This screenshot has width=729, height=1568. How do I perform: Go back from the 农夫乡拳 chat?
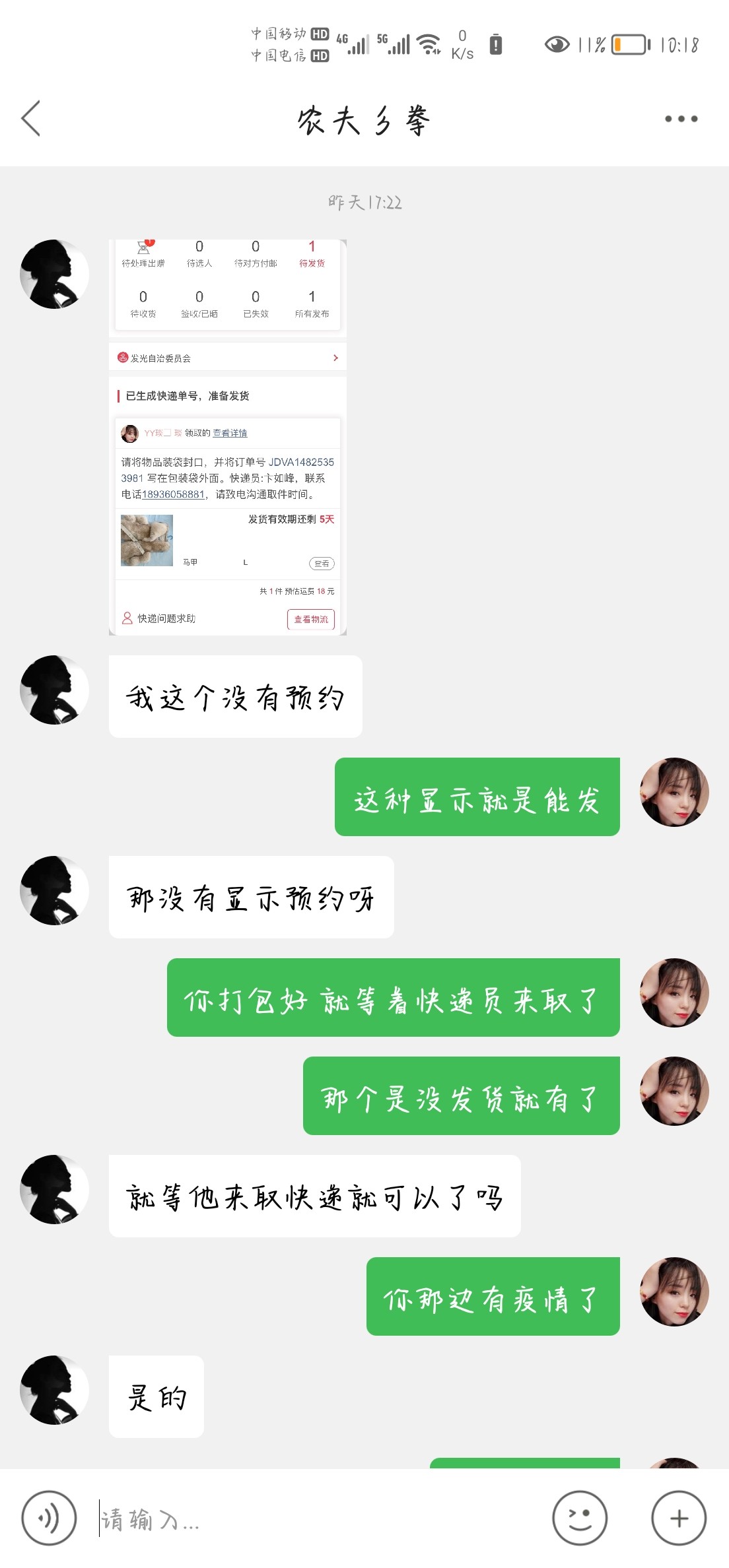coord(31,119)
